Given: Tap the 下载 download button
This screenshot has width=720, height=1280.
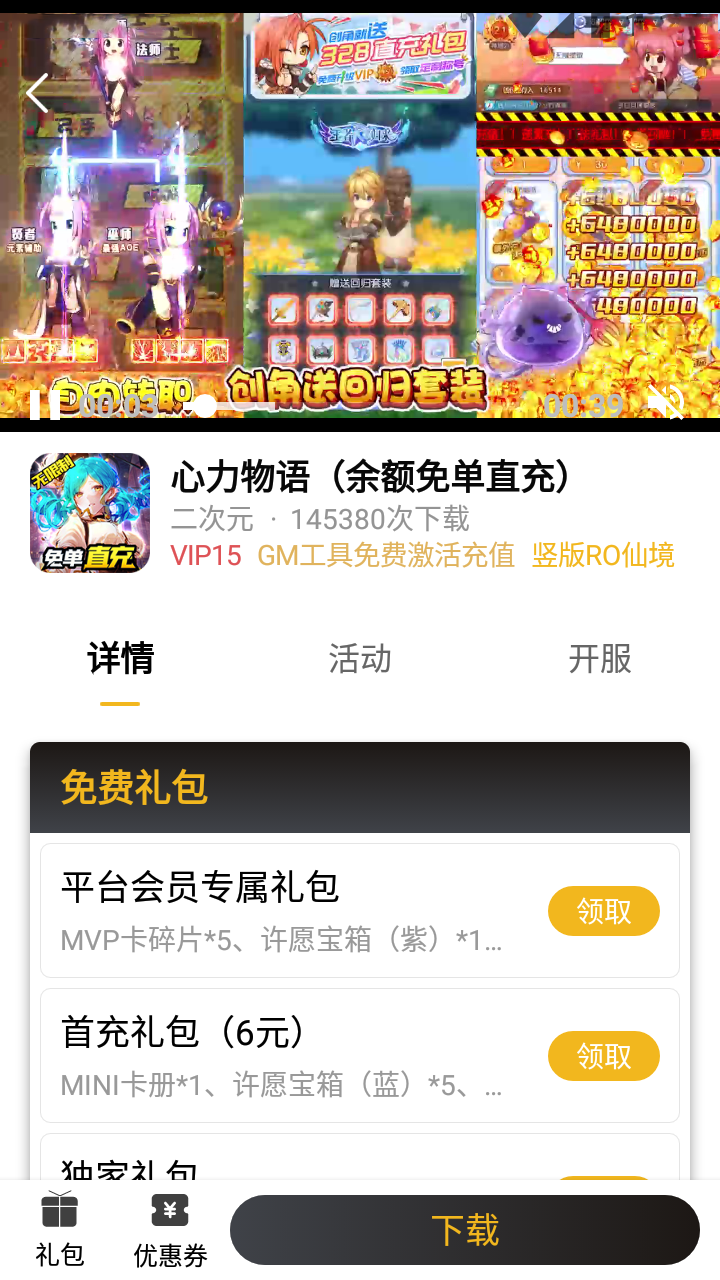Looking at the screenshot, I should coord(465,1230).
